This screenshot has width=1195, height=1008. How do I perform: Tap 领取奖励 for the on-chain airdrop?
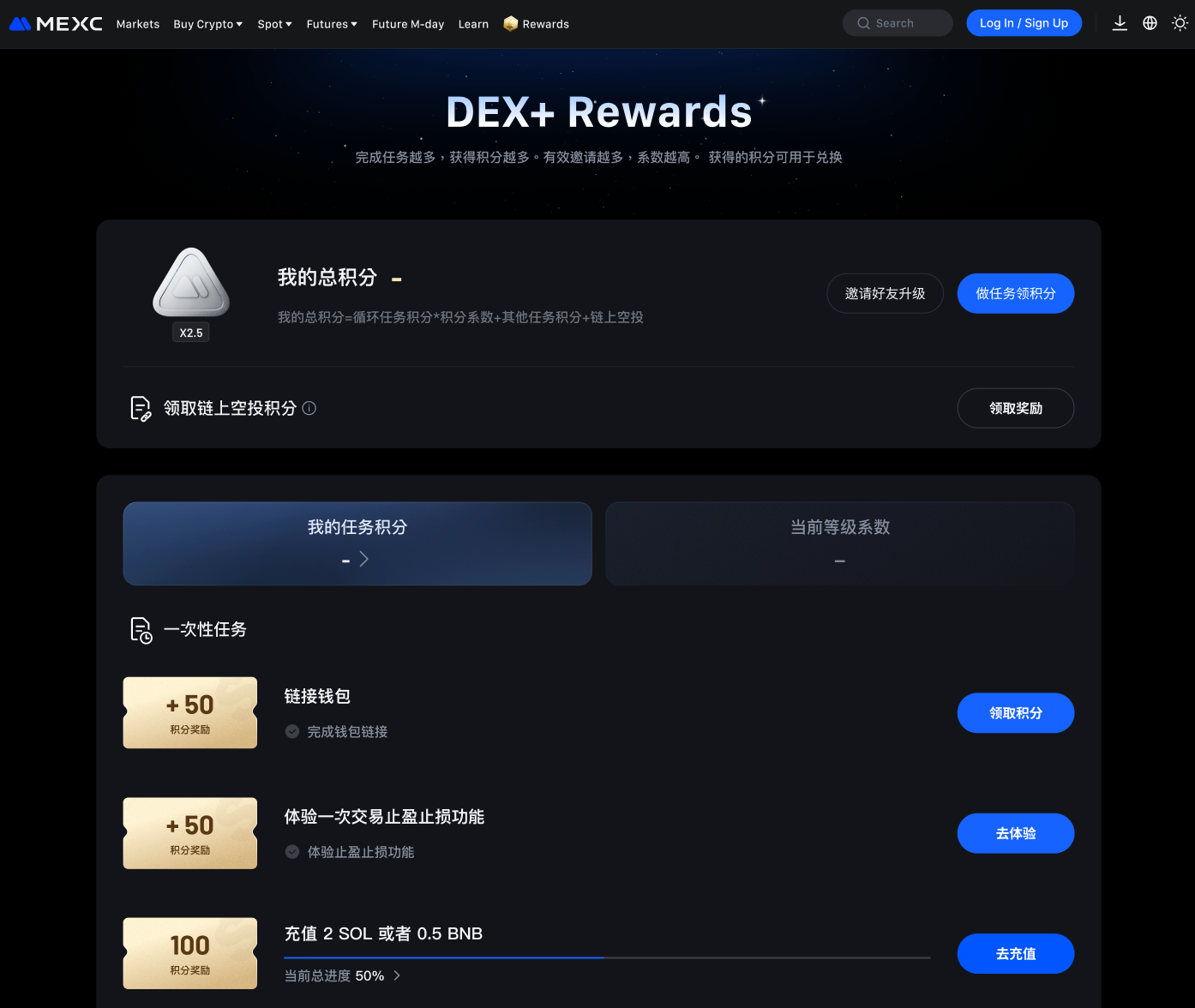[x=1015, y=408]
